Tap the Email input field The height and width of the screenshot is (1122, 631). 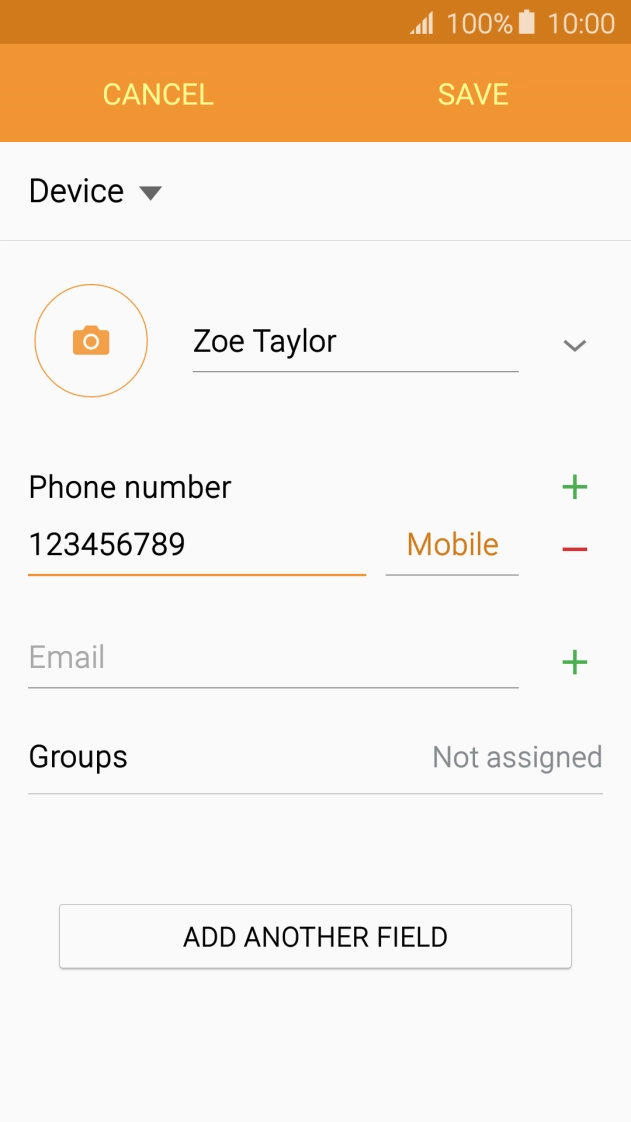[x=272, y=658]
